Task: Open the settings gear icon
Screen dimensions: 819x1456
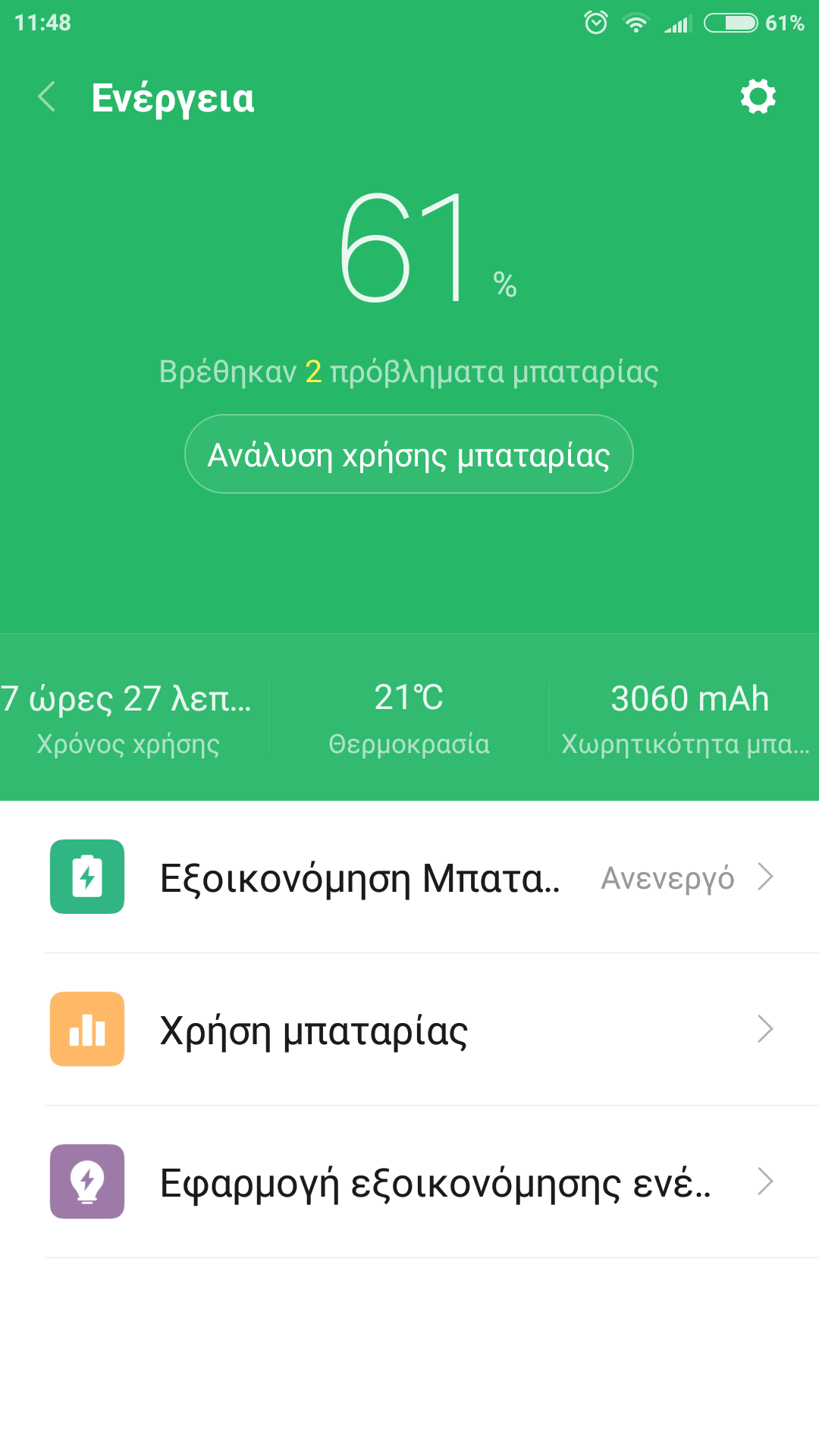Action: pyautogui.click(x=758, y=97)
